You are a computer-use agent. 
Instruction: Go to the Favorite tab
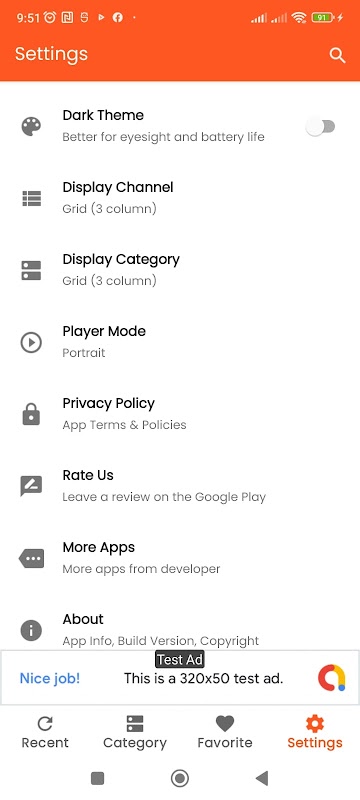pos(225,732)
